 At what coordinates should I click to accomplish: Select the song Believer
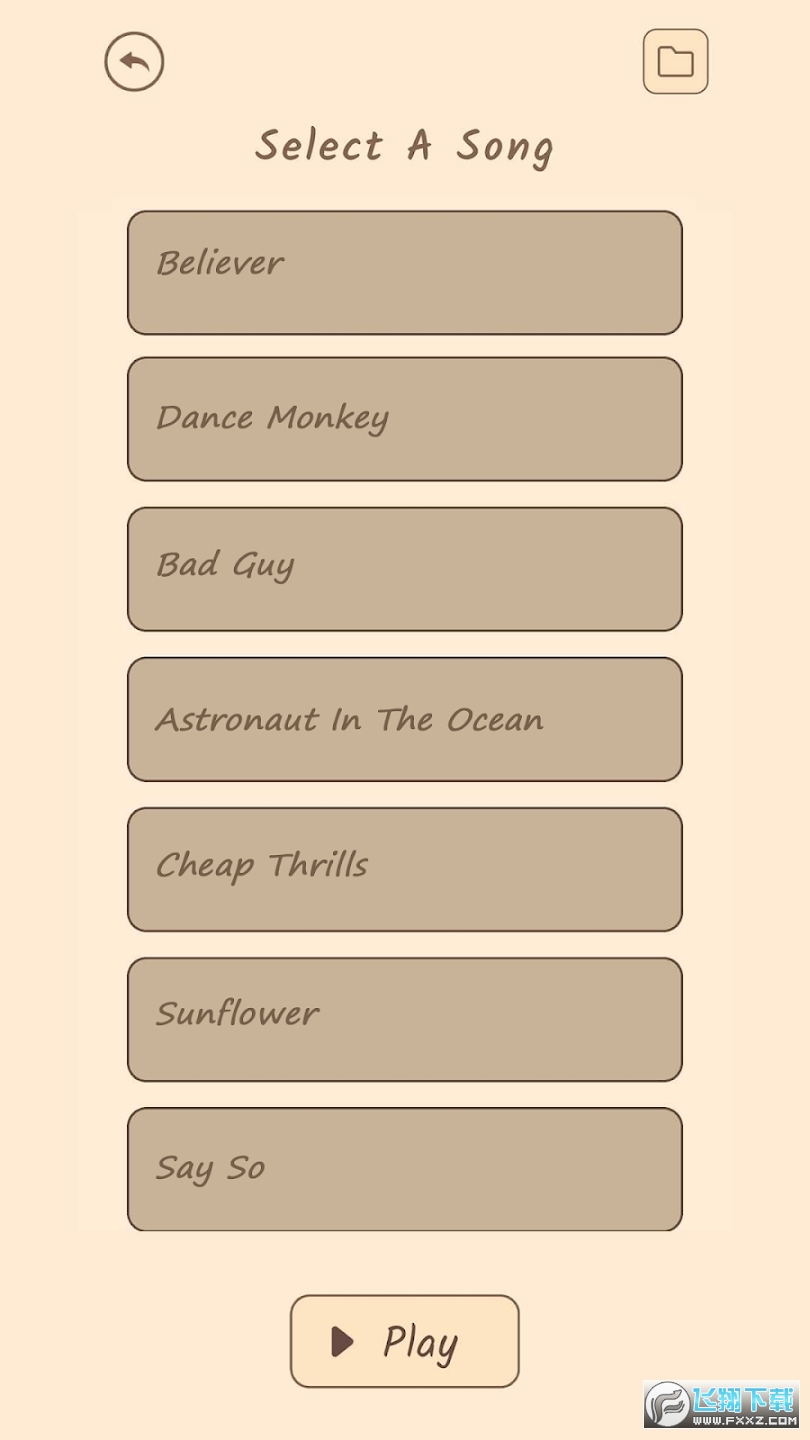404,272
